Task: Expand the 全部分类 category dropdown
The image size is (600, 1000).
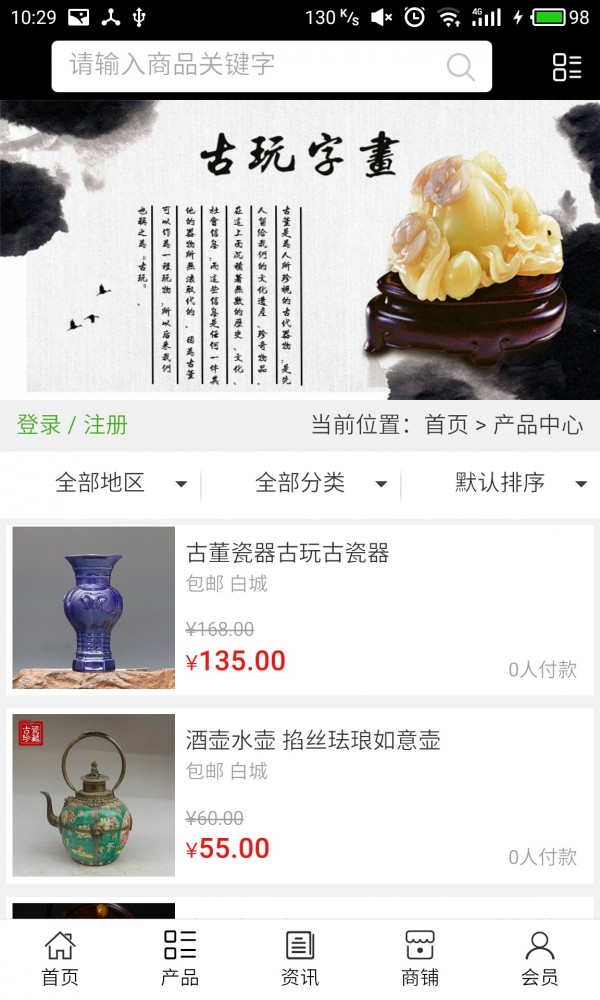Action: (x=320, y=484)
